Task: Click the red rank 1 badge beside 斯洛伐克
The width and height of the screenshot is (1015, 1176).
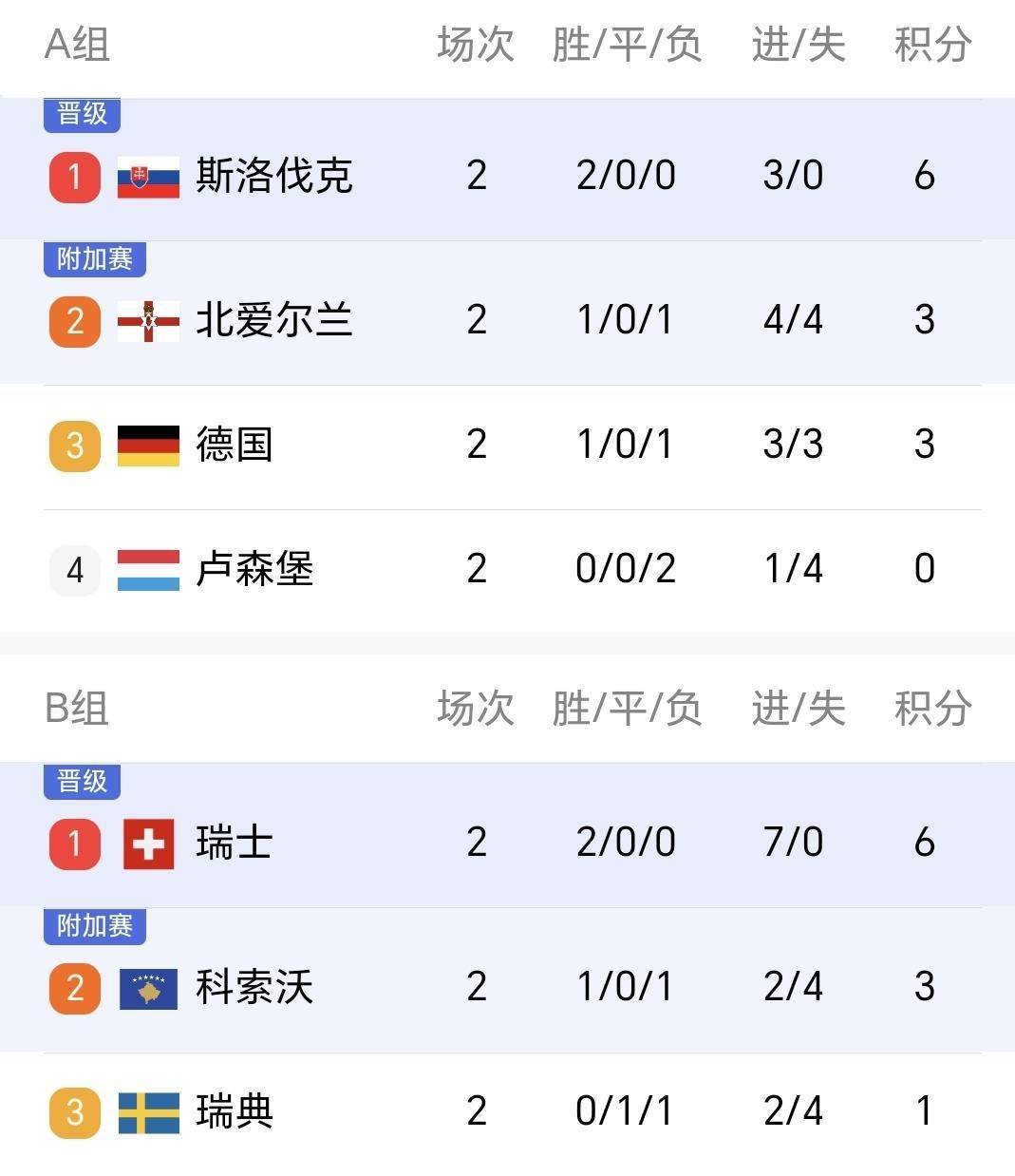Action: click(x=74, y=177)
